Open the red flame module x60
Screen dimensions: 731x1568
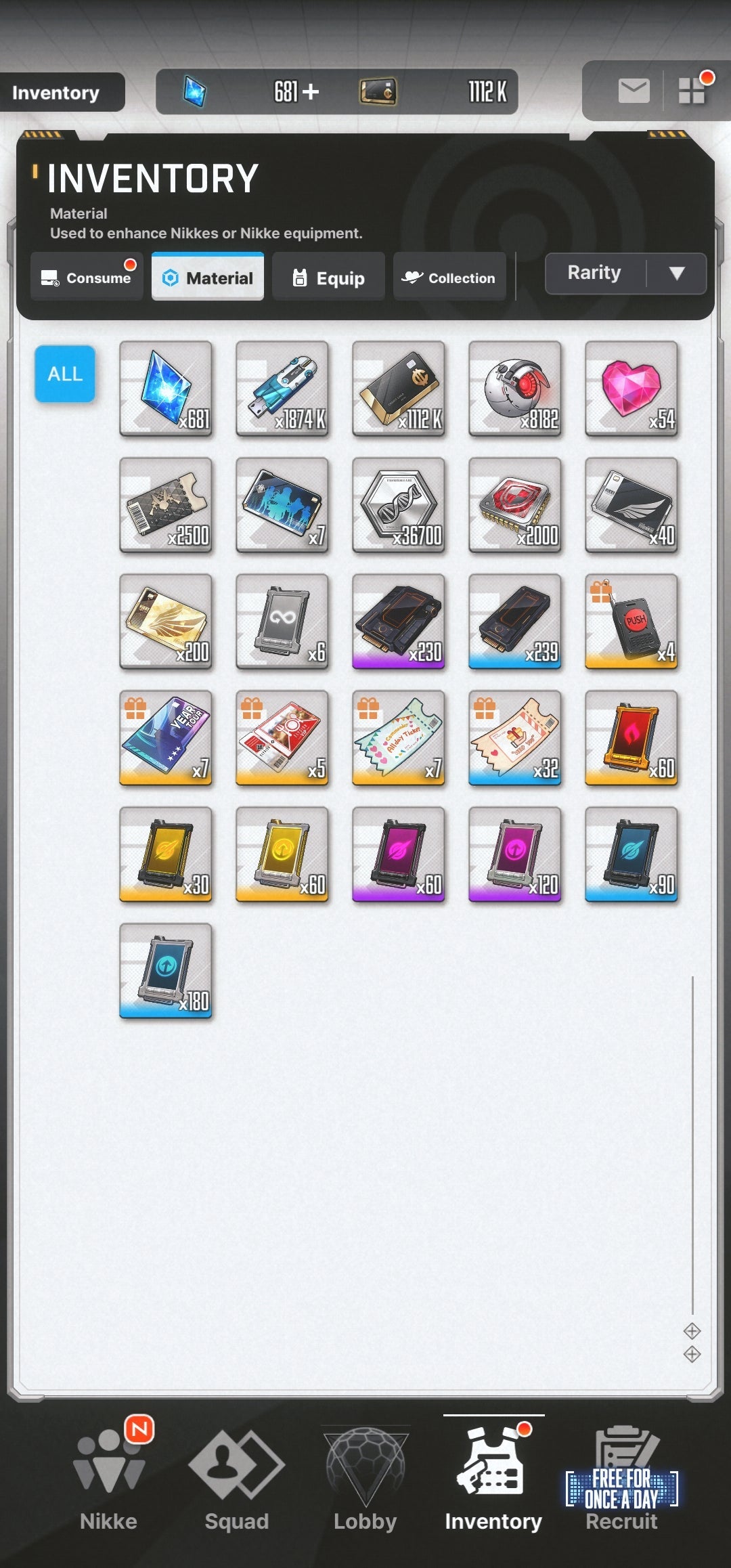[x=632, y=738]
